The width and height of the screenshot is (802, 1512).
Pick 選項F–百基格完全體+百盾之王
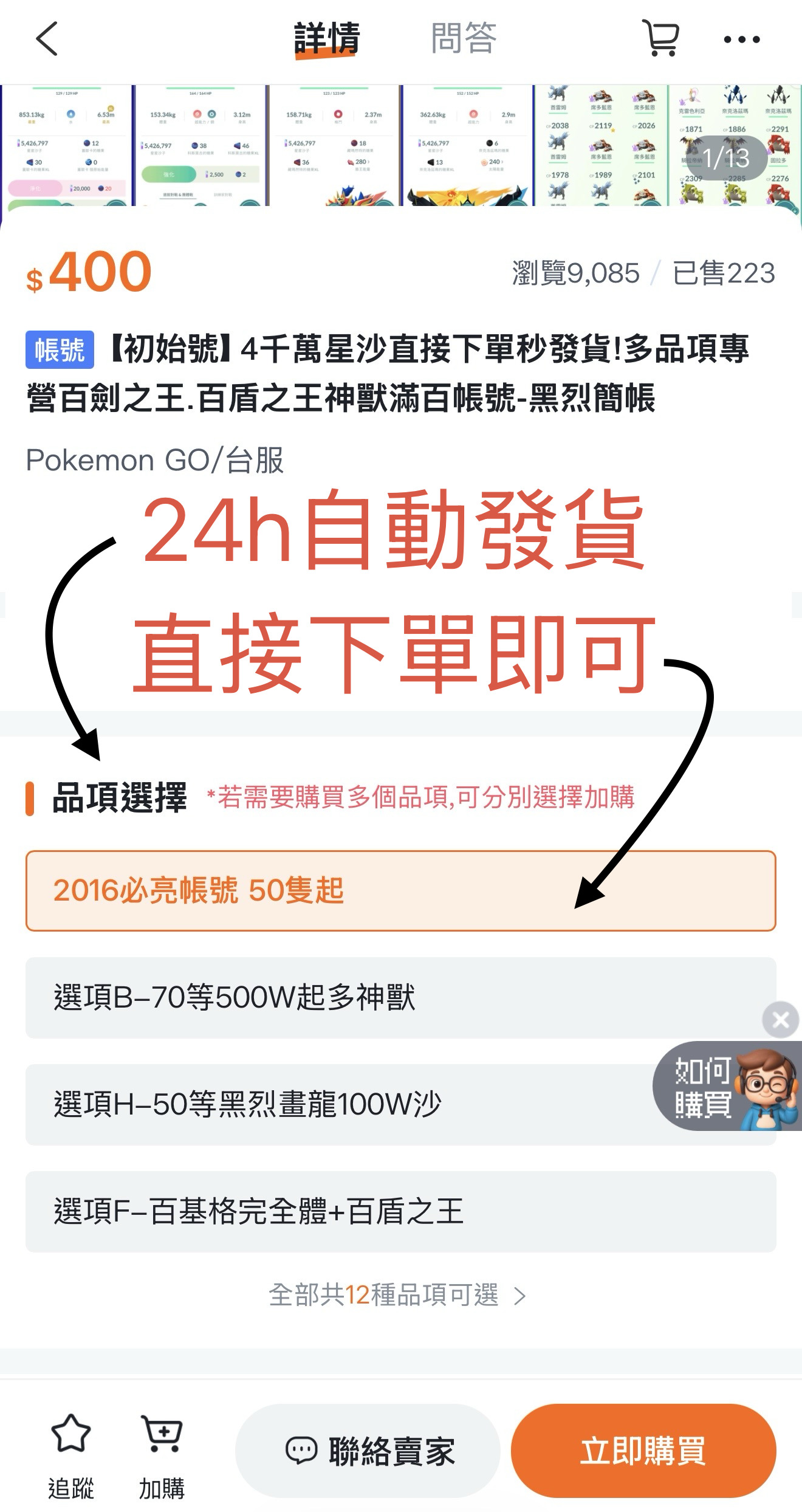pos(401,1212)
